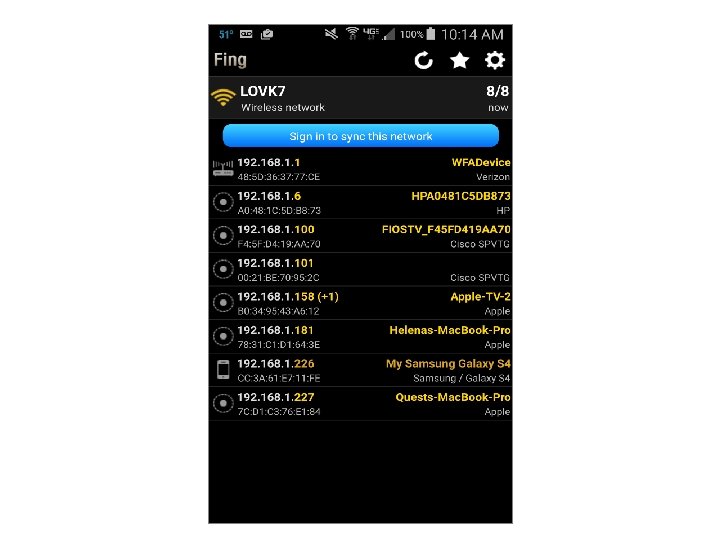Open WFADevice at 192.168.1.1

[x=360, y=169]
